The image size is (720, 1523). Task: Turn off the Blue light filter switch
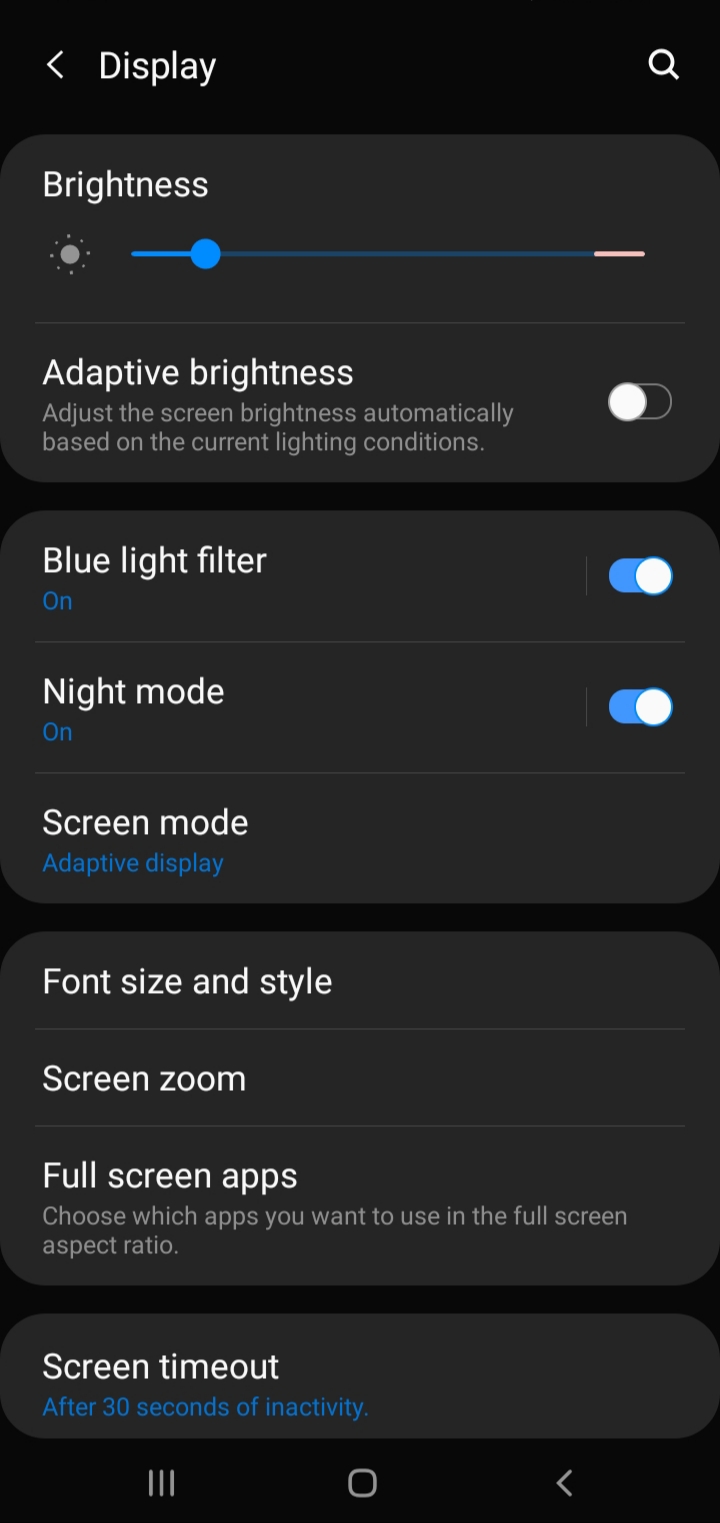tap(640, 576)
